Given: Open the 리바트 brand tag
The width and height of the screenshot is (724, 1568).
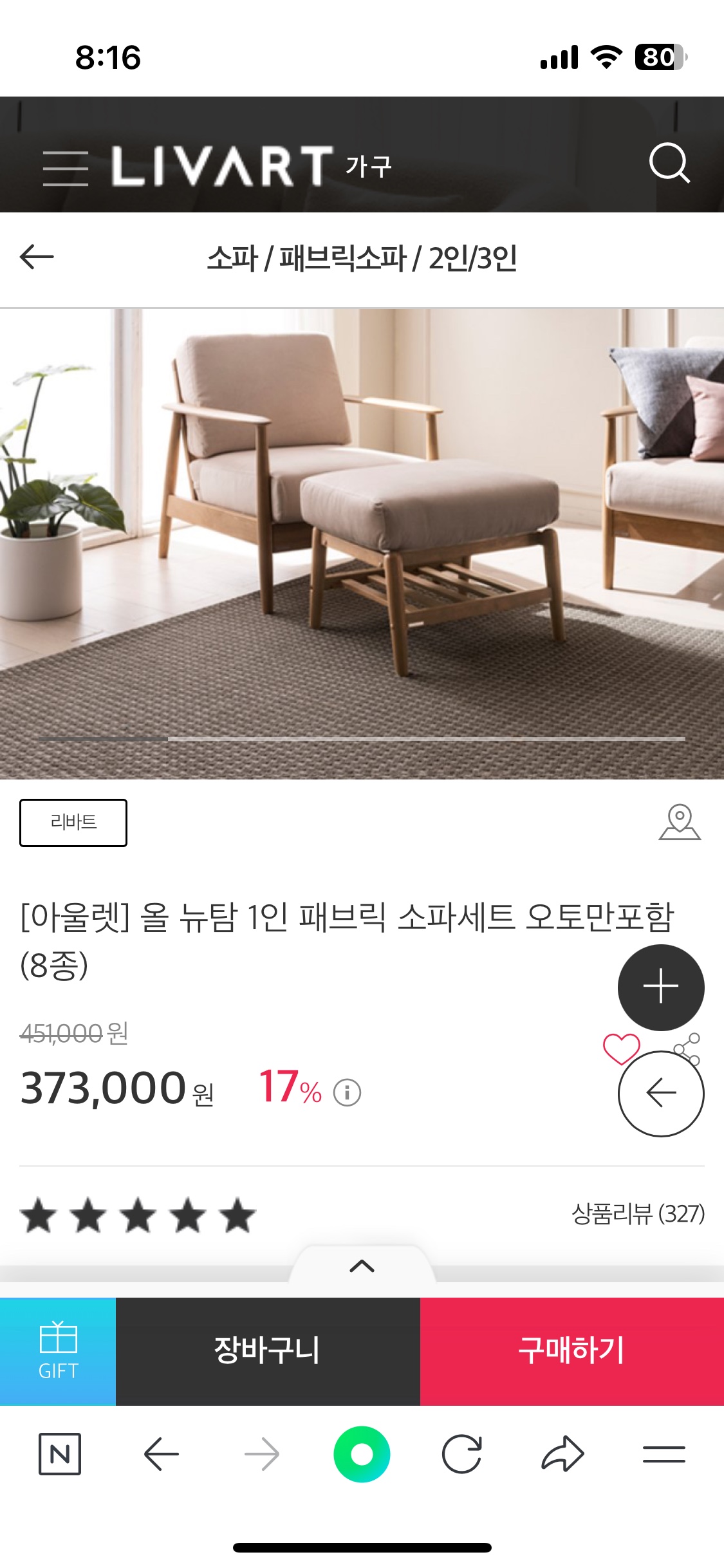Looking at the screenshot, I should [73, 822].
